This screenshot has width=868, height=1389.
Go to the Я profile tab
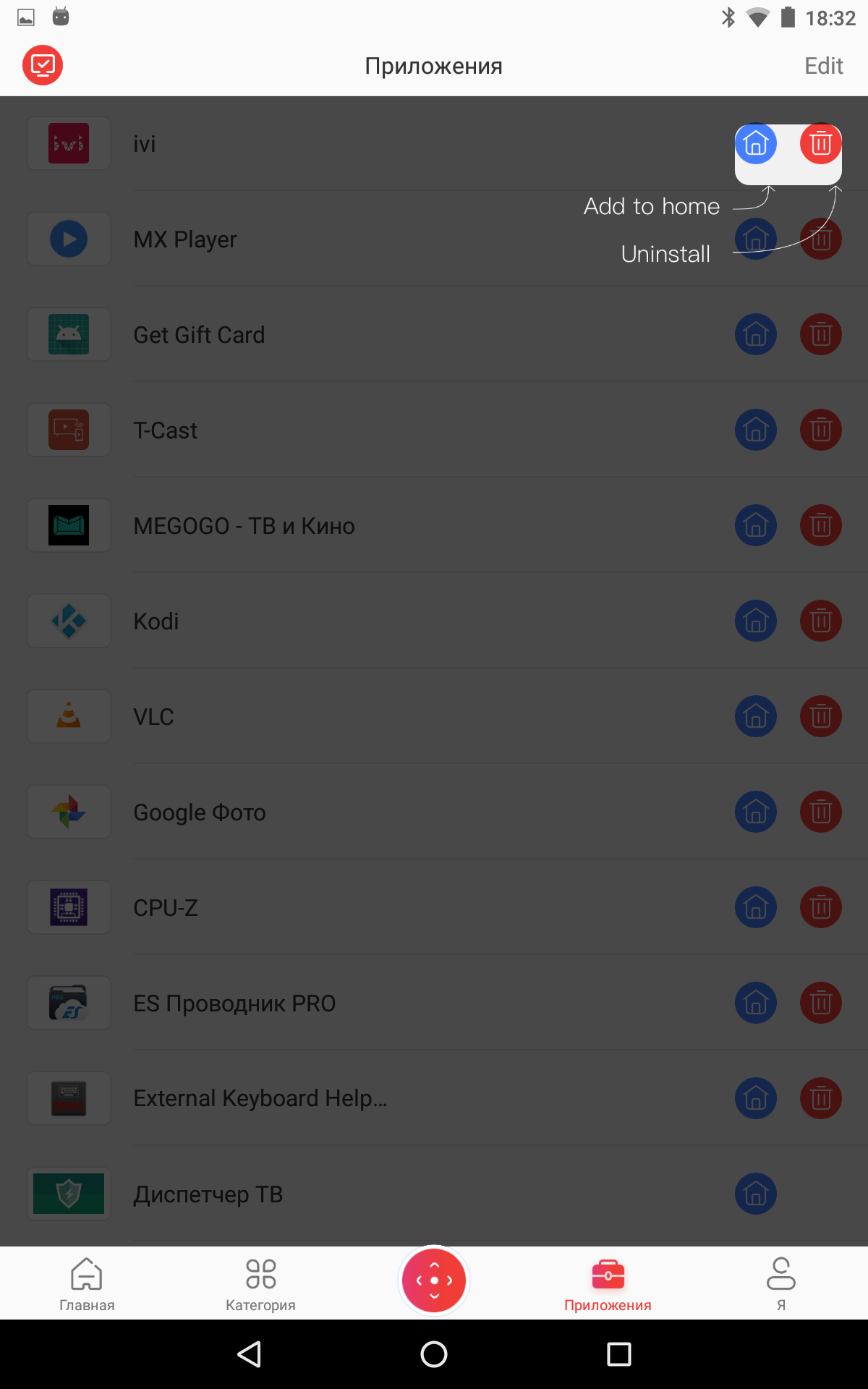[781, 1283]
